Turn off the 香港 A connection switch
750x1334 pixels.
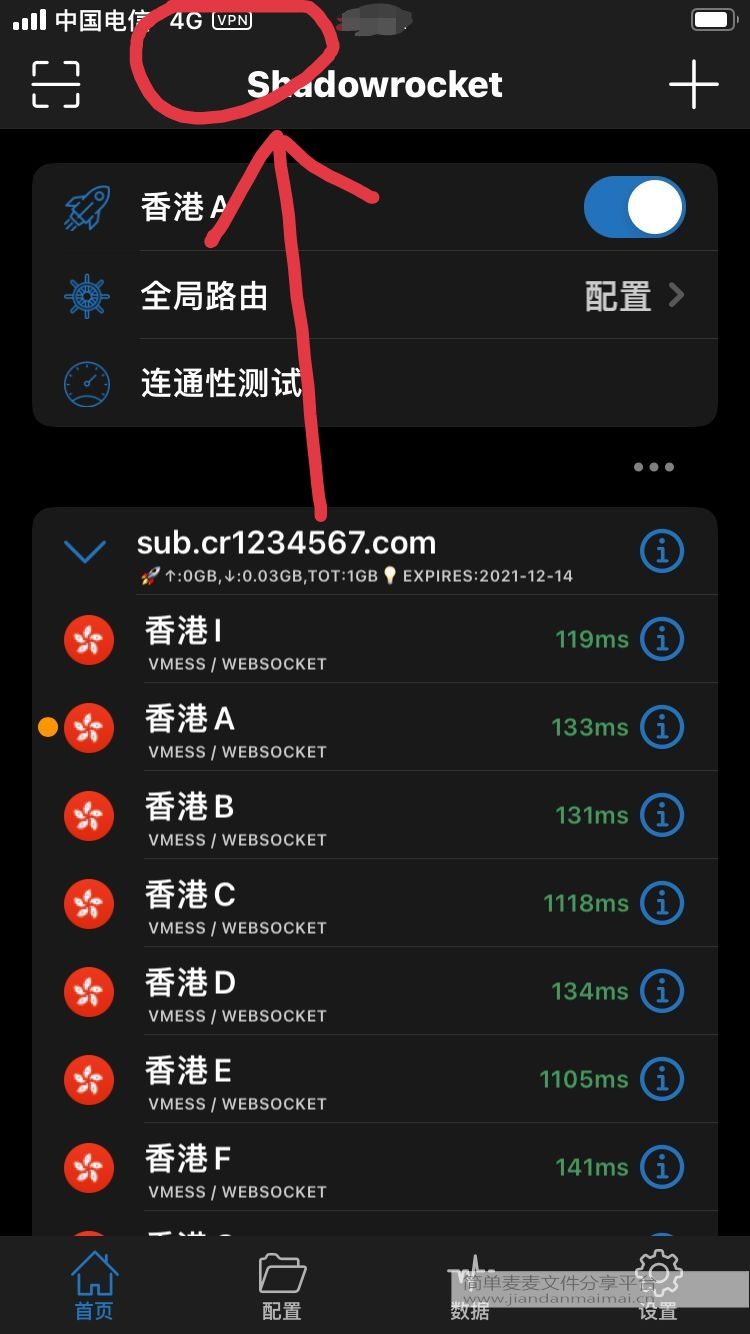[634, 208]
